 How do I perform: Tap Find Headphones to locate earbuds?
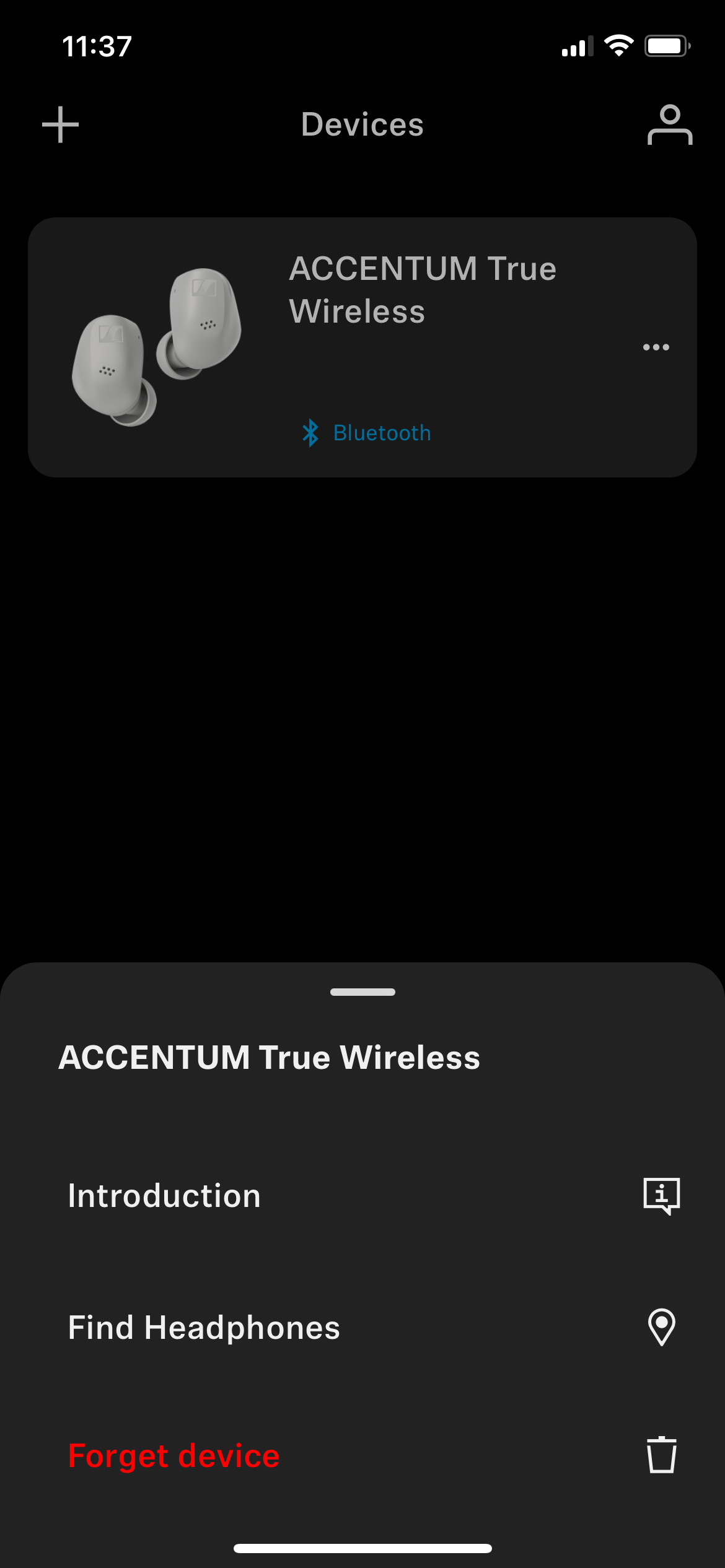click(203, 1327)
